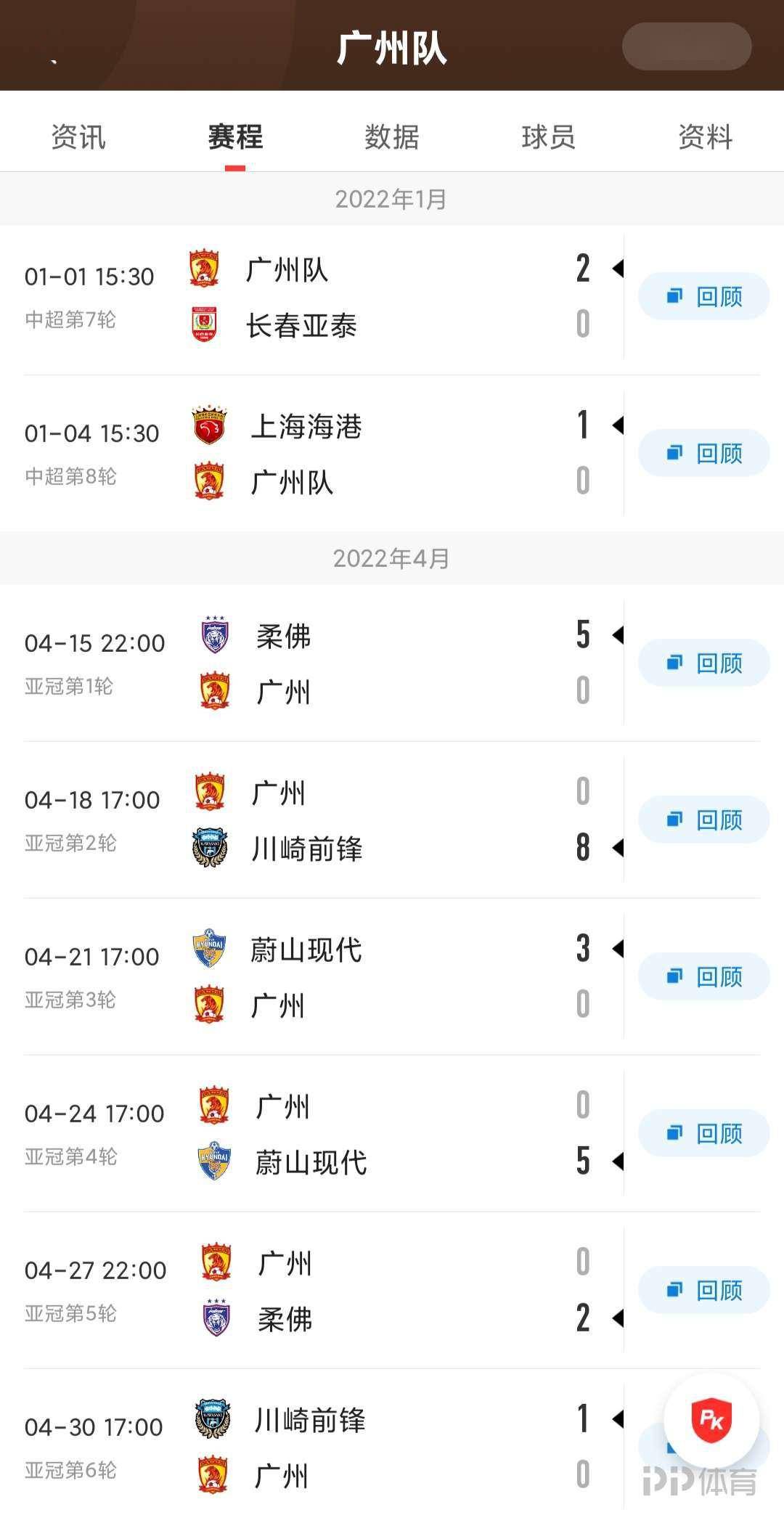Screen dimensions: 784x1523
Task: Open 回顾 for 亚冠第4轮 match
Action: [x=703, y=1132]
